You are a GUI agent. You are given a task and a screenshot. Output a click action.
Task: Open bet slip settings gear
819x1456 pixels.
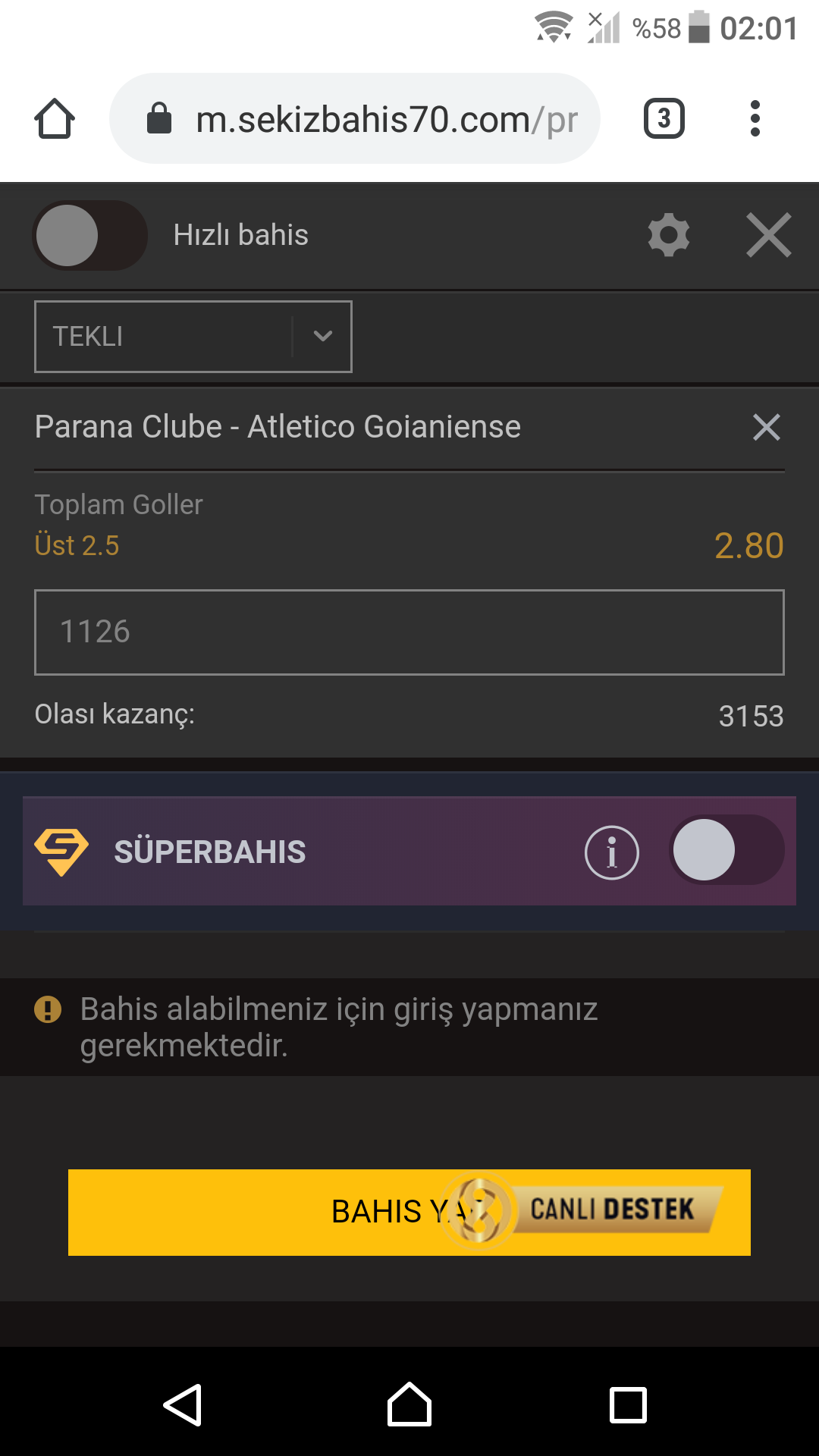pyautogui.click(x=669, y=235)
